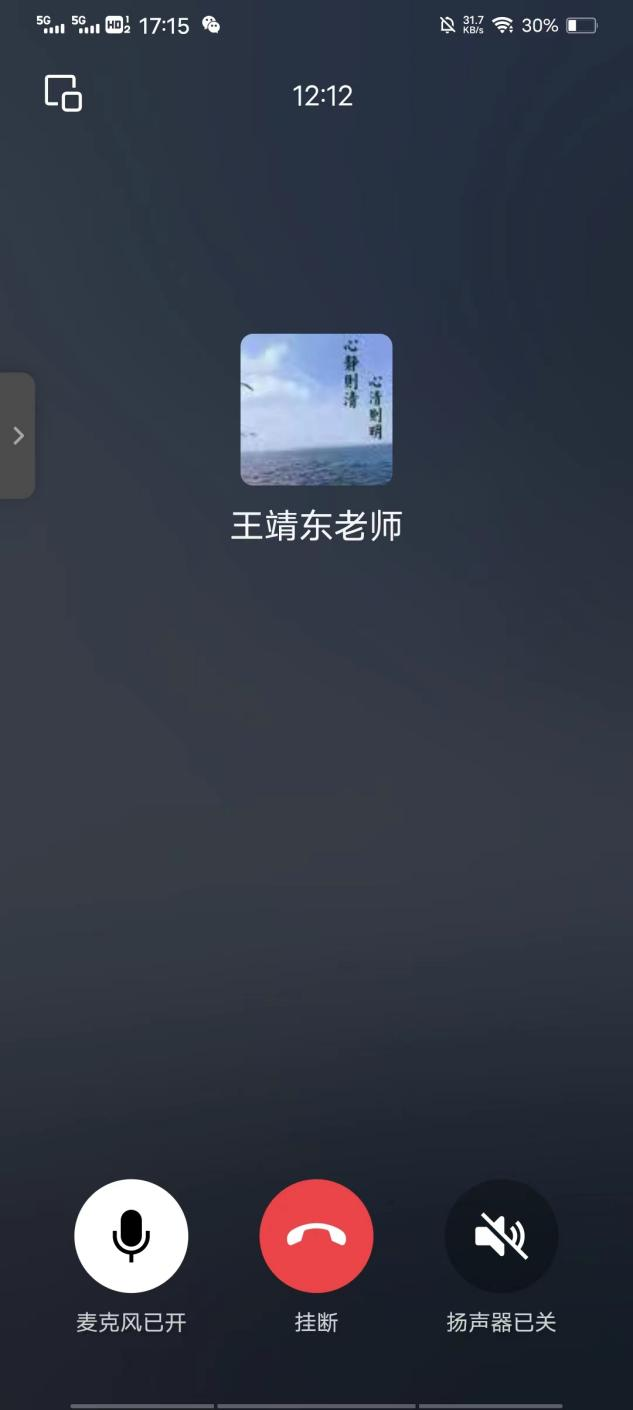This screenshot has width=633, height=1410.
Task: Expand the side panel arrow
Action: [x=18, y=436]
